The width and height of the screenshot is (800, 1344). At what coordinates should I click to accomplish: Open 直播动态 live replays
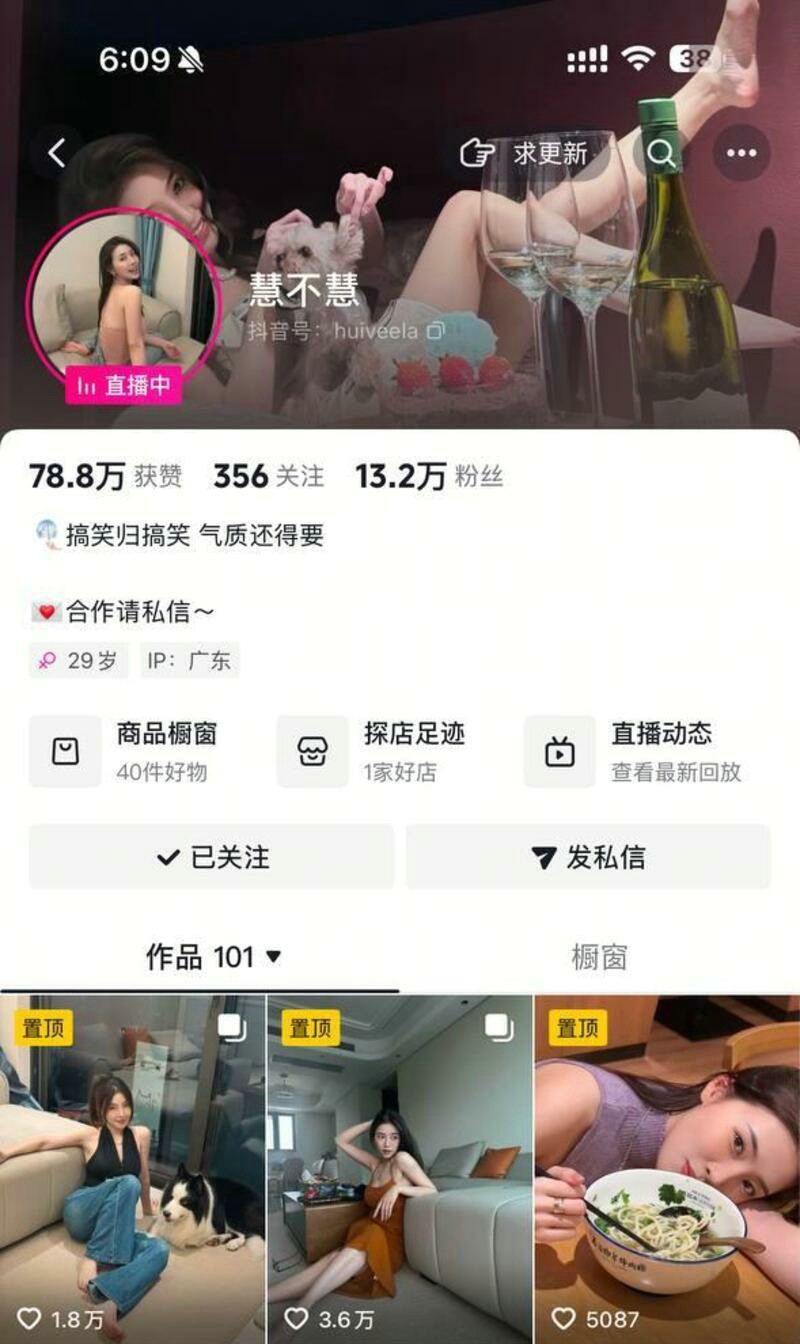point(632,751)
